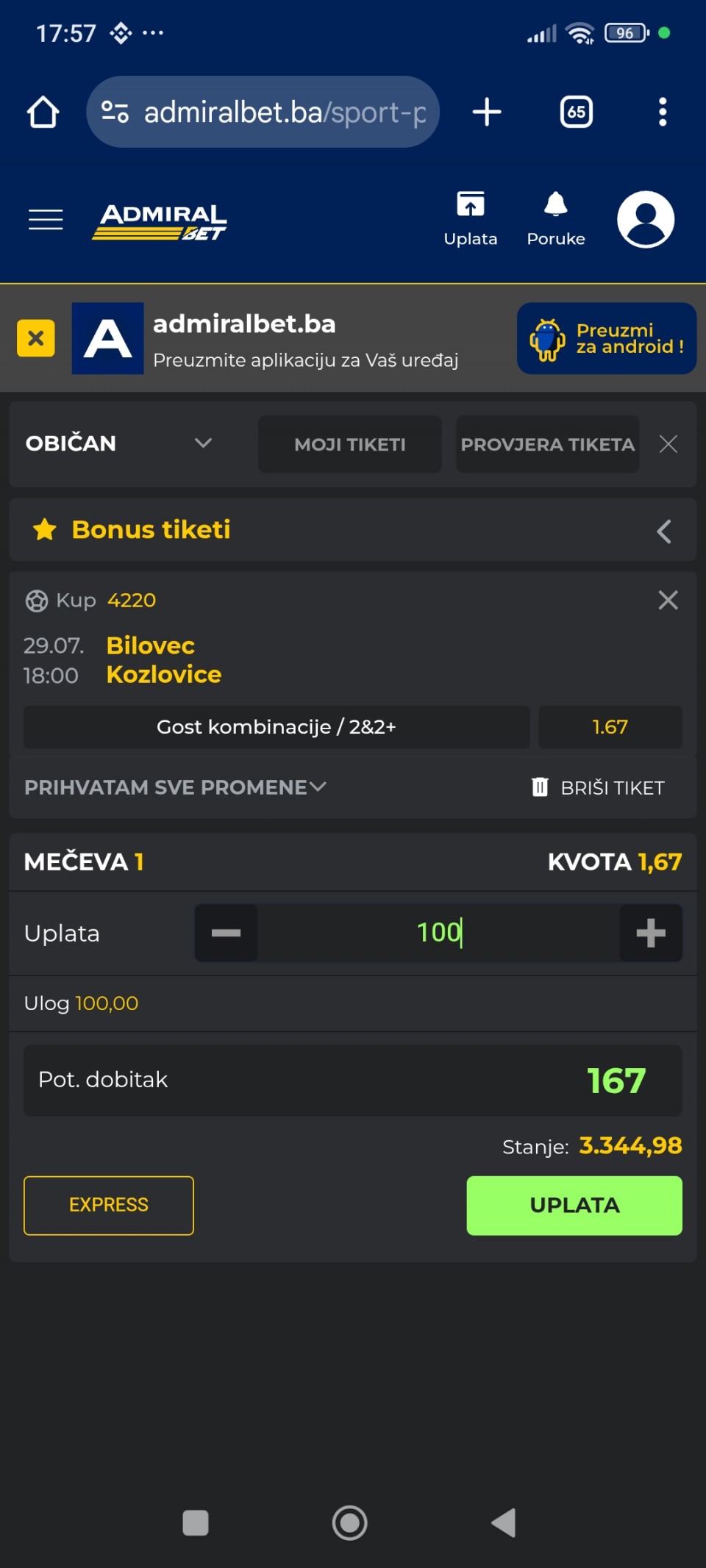This screenshot has height=1568, width=706.
Task: Open the user profile avatar
Action: coord(646,219)
